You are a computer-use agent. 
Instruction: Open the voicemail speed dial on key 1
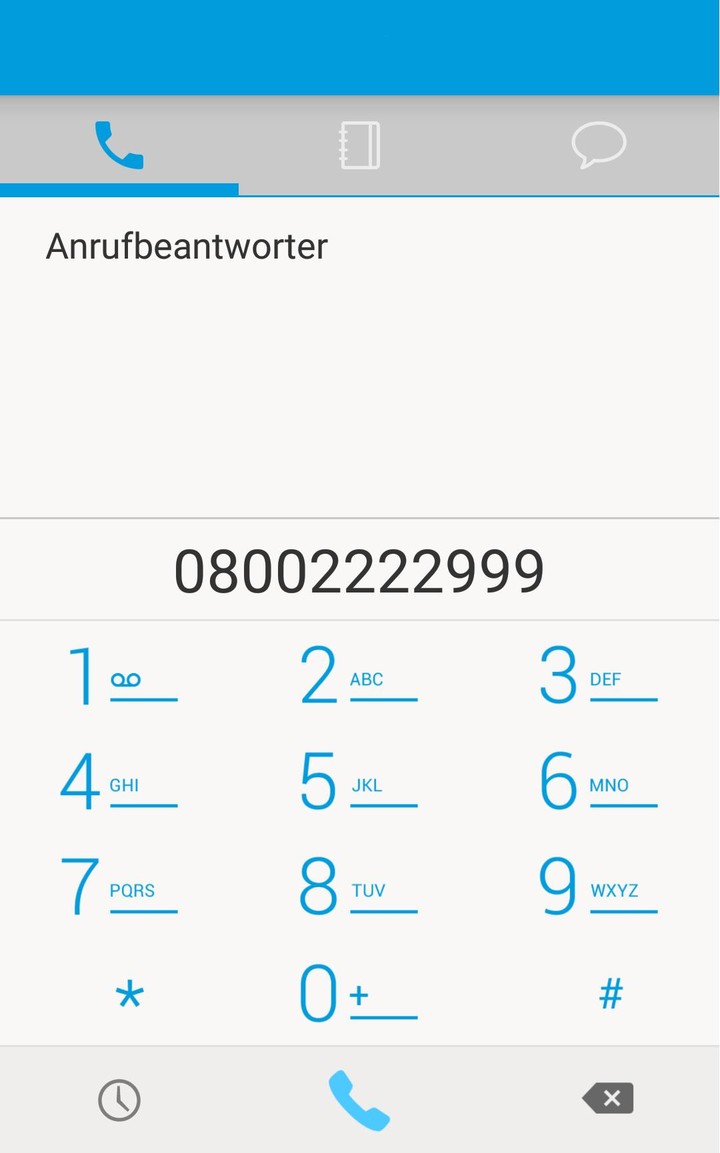(118, 678)
